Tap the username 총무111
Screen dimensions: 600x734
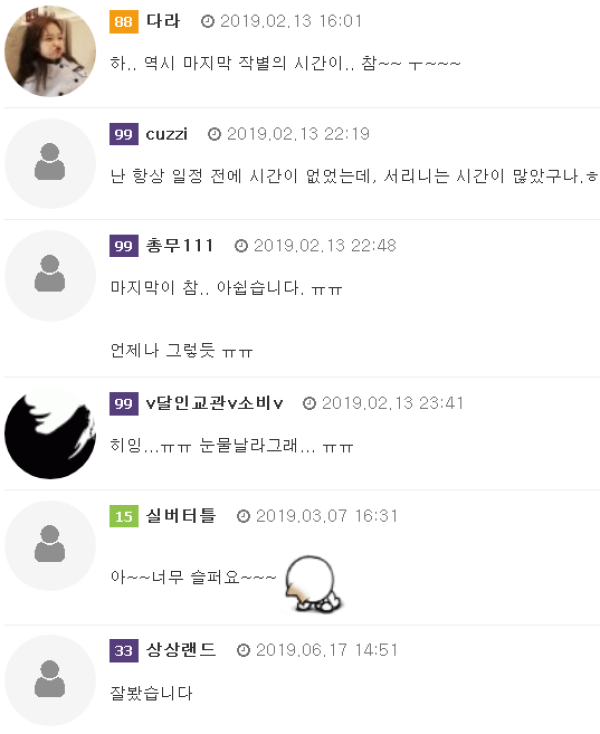click(x=180, y=246)
